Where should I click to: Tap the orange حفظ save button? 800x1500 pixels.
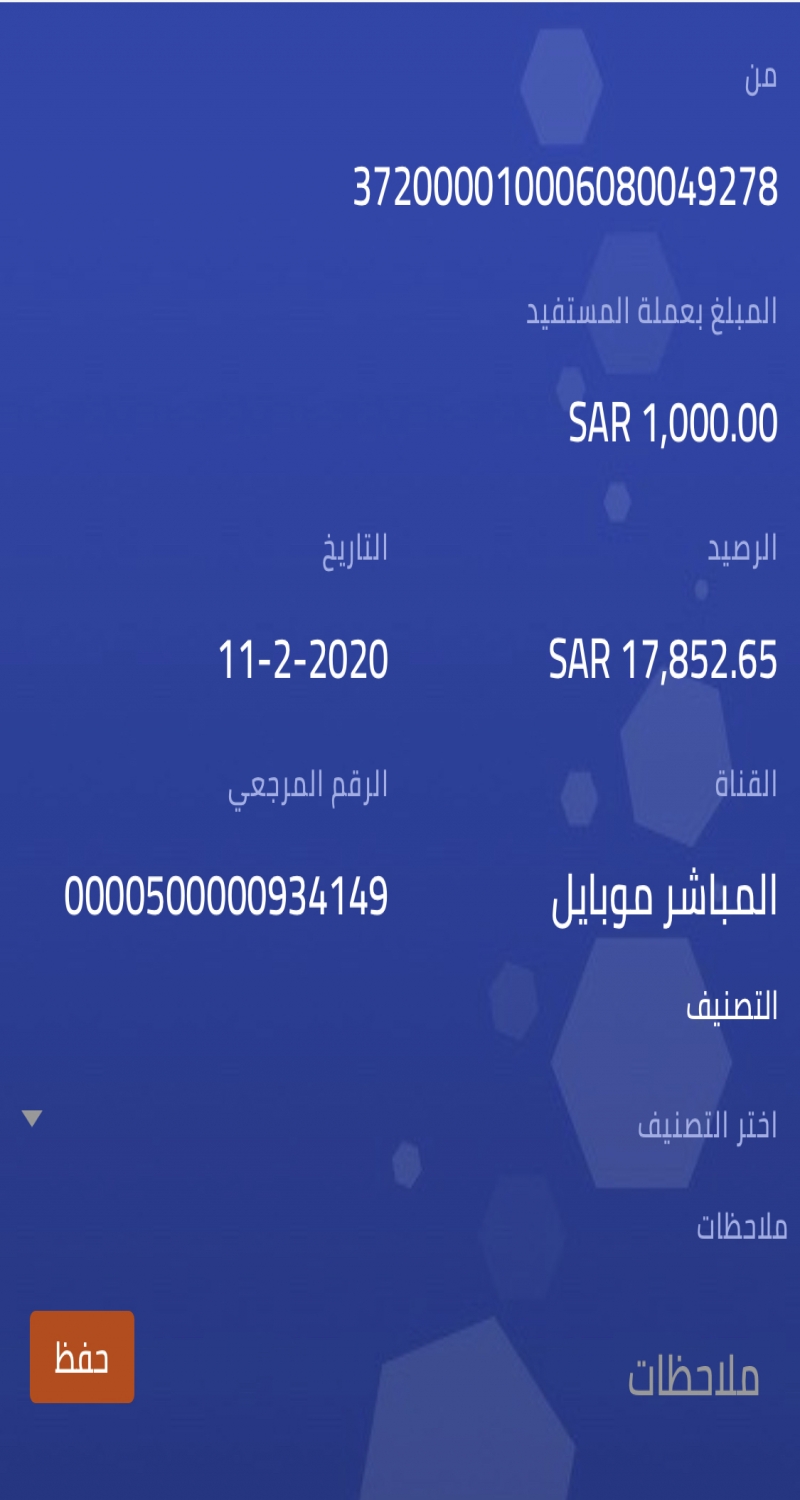pos(82,1357)
